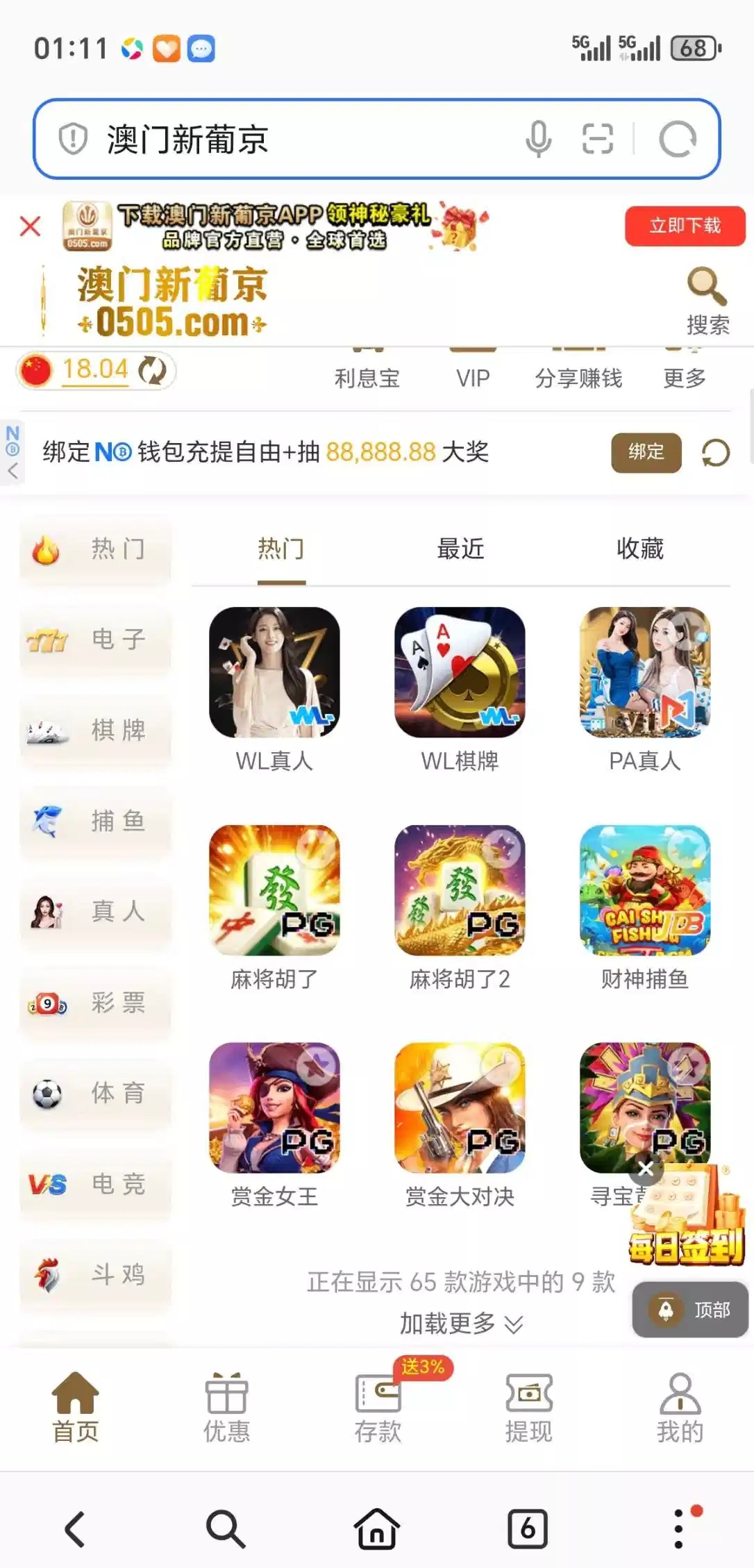
Task: Tap the 绑定 wallet bind button
Action: [x=646, y=453]
